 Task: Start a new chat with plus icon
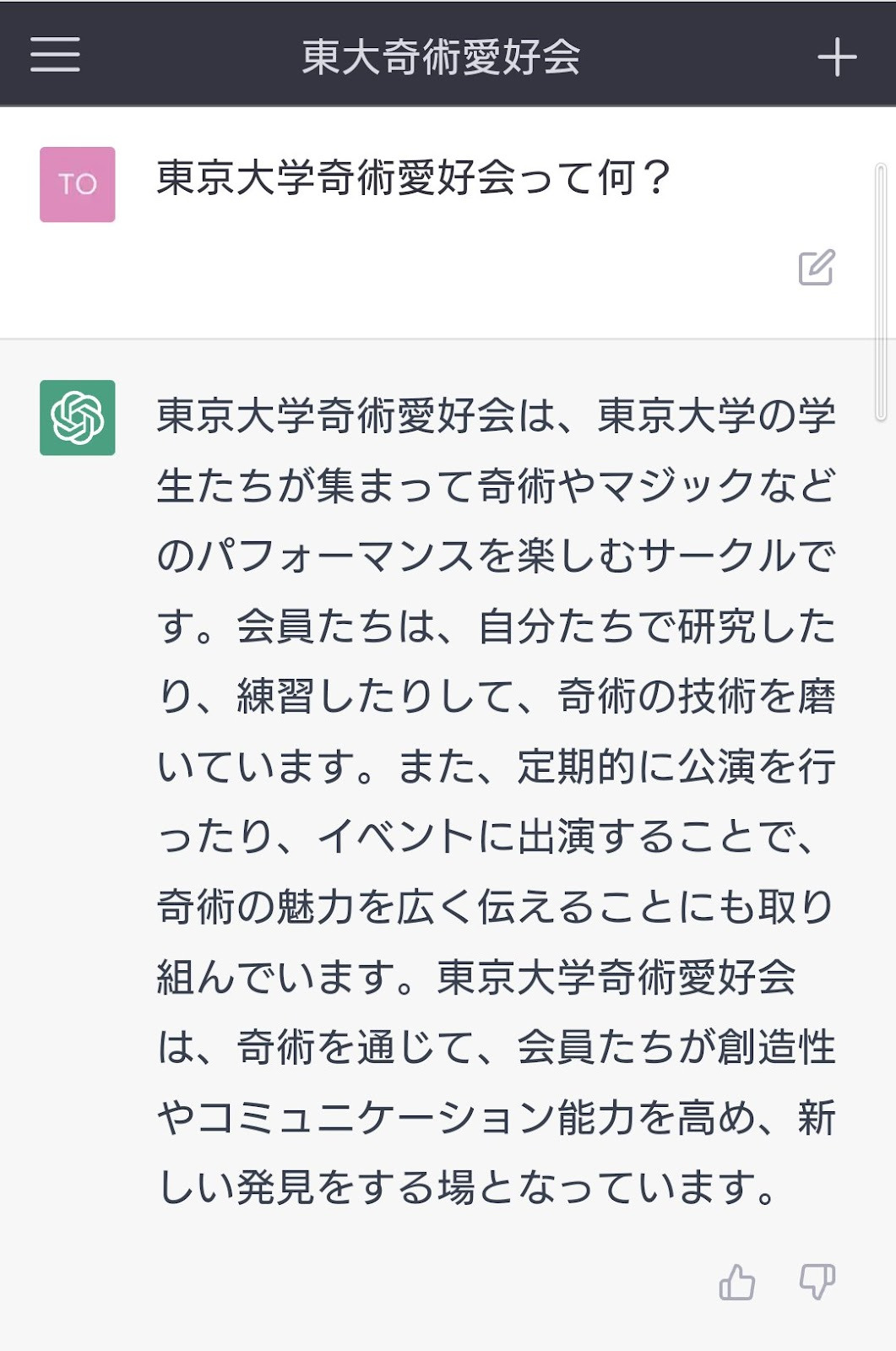point(836,57)
